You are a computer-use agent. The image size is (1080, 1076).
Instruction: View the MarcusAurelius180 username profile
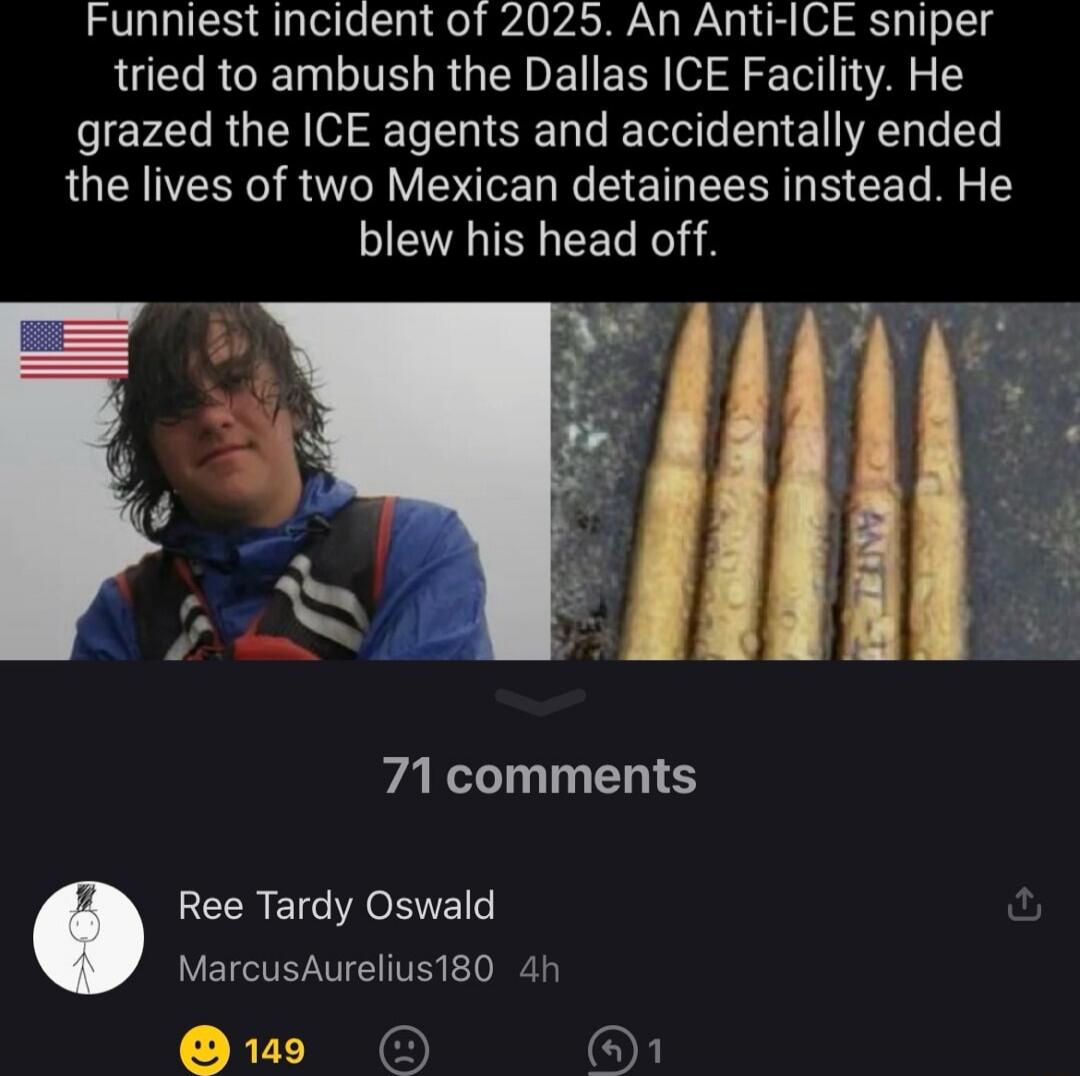[335, 968]
